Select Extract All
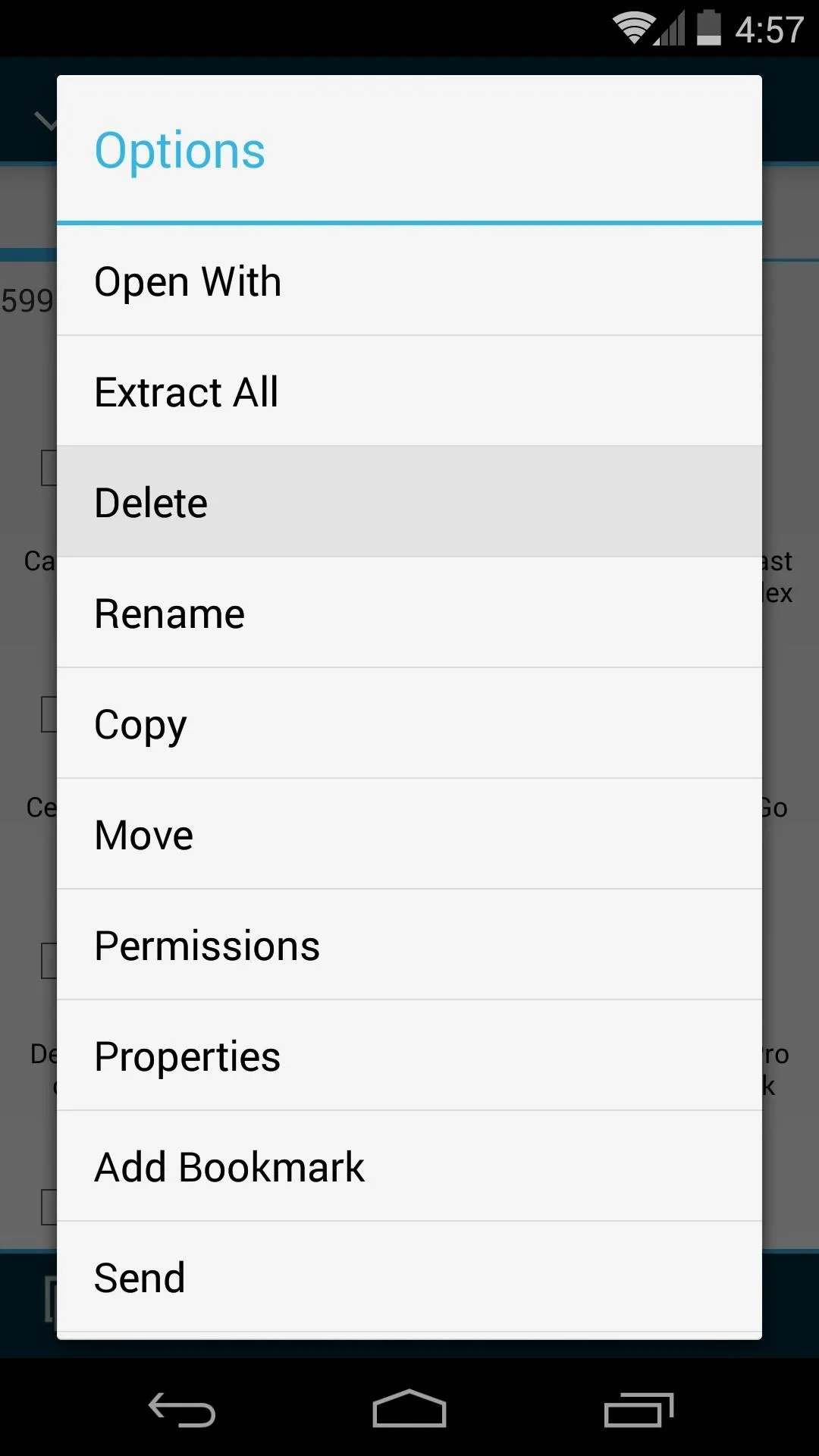The image size is (819, 1456). (409, 391)
